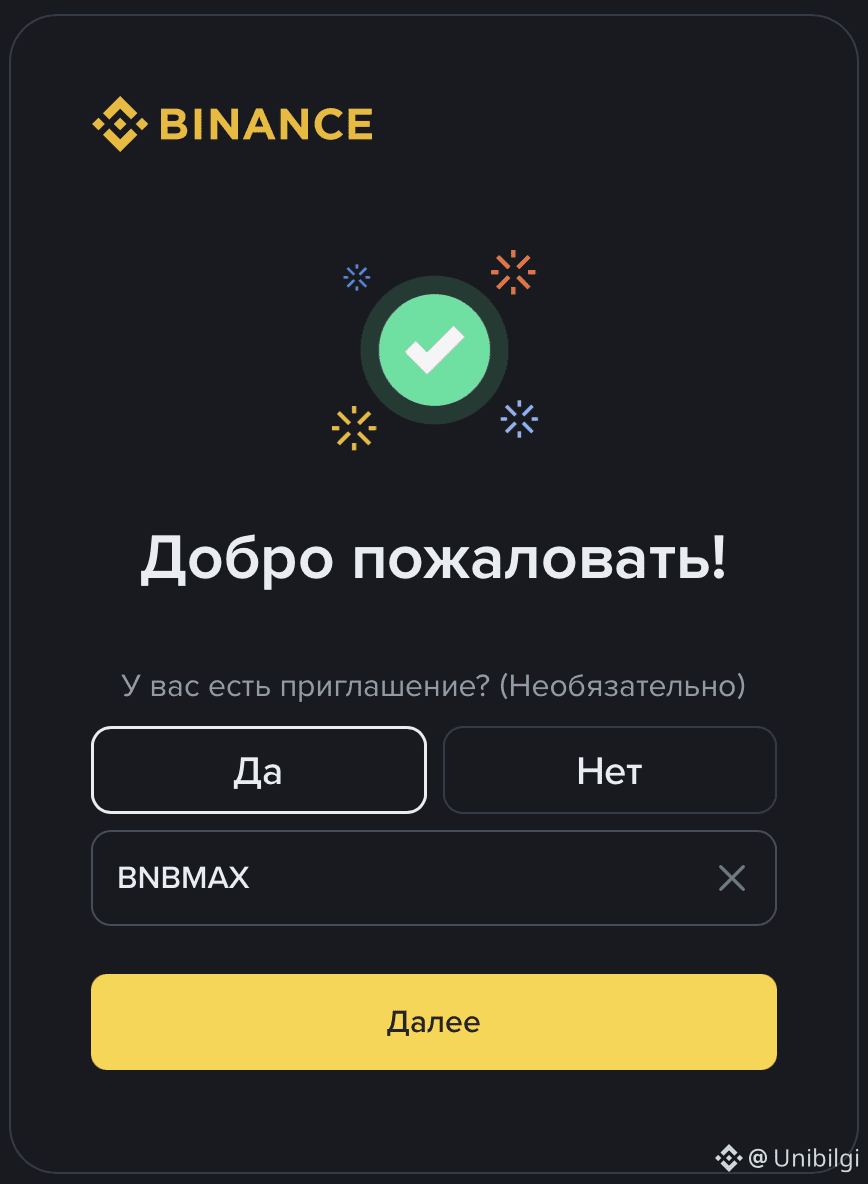The image size is (868, 1184).
Task: Clear the referral code with X
Action: pos(732,878)
